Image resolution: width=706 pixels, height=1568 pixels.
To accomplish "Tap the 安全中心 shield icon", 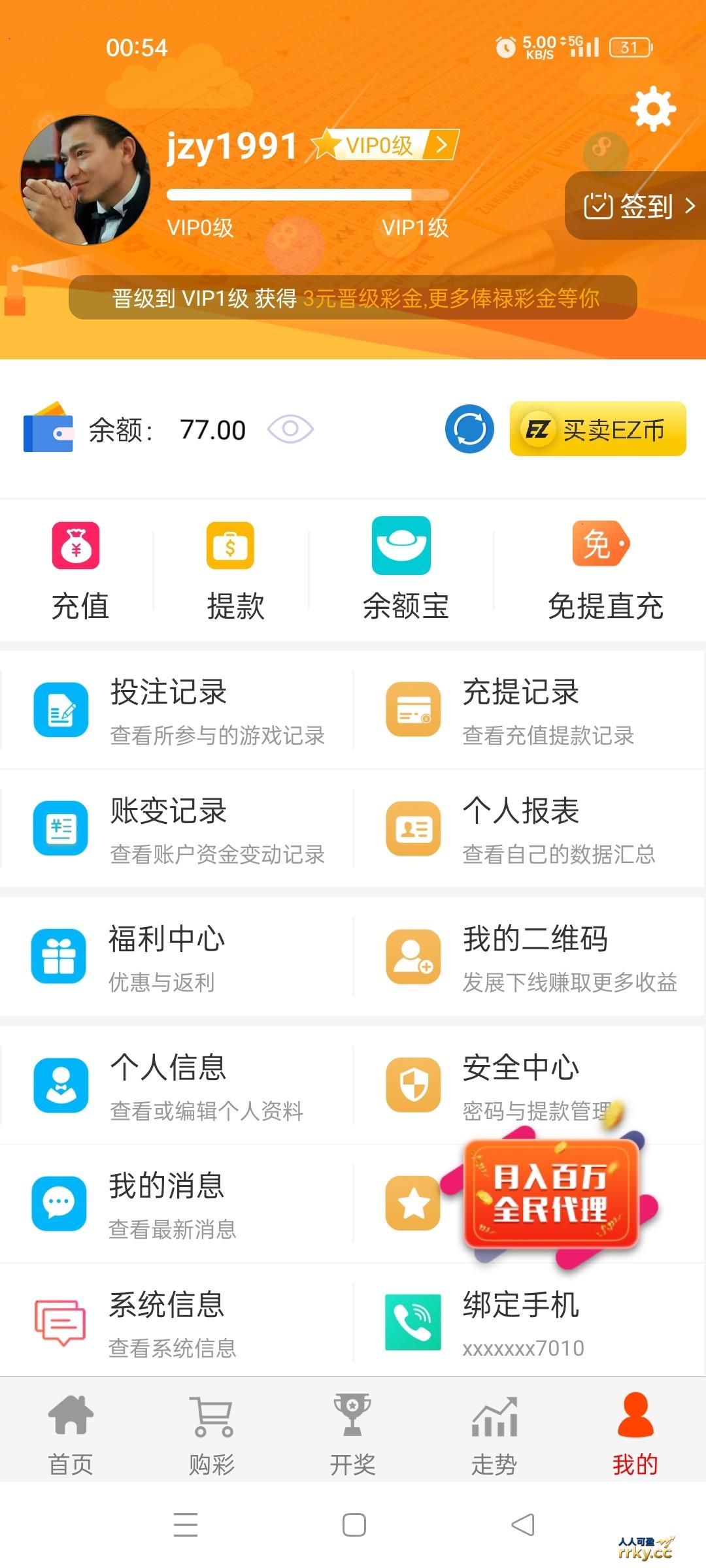I will [x=412, y=1085].
